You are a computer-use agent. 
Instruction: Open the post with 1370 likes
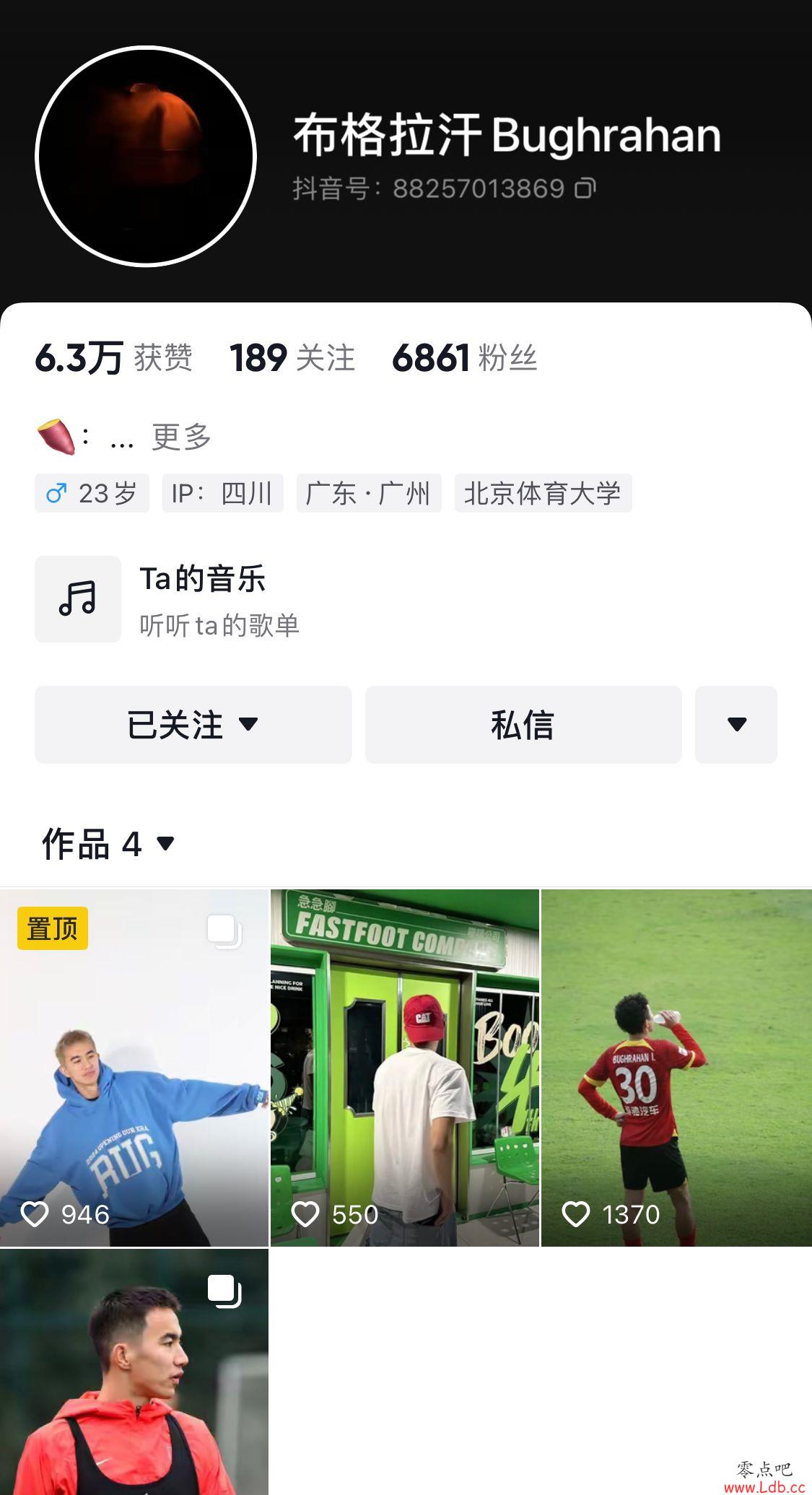pos(676,1068)
